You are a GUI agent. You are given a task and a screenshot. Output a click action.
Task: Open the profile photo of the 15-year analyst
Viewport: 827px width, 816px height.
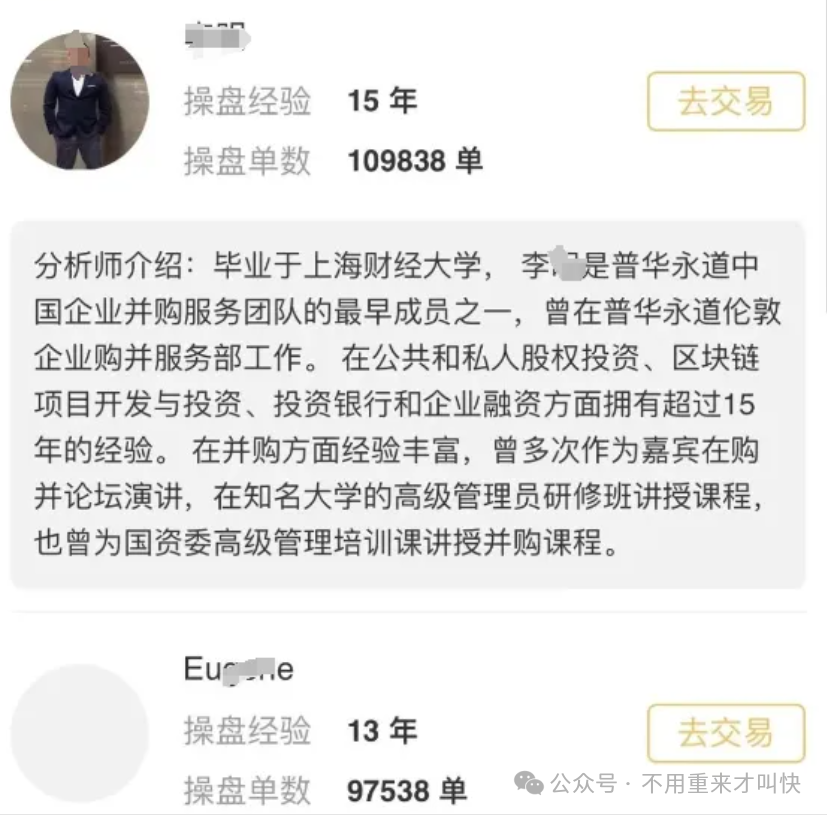(x=80, y=101)
